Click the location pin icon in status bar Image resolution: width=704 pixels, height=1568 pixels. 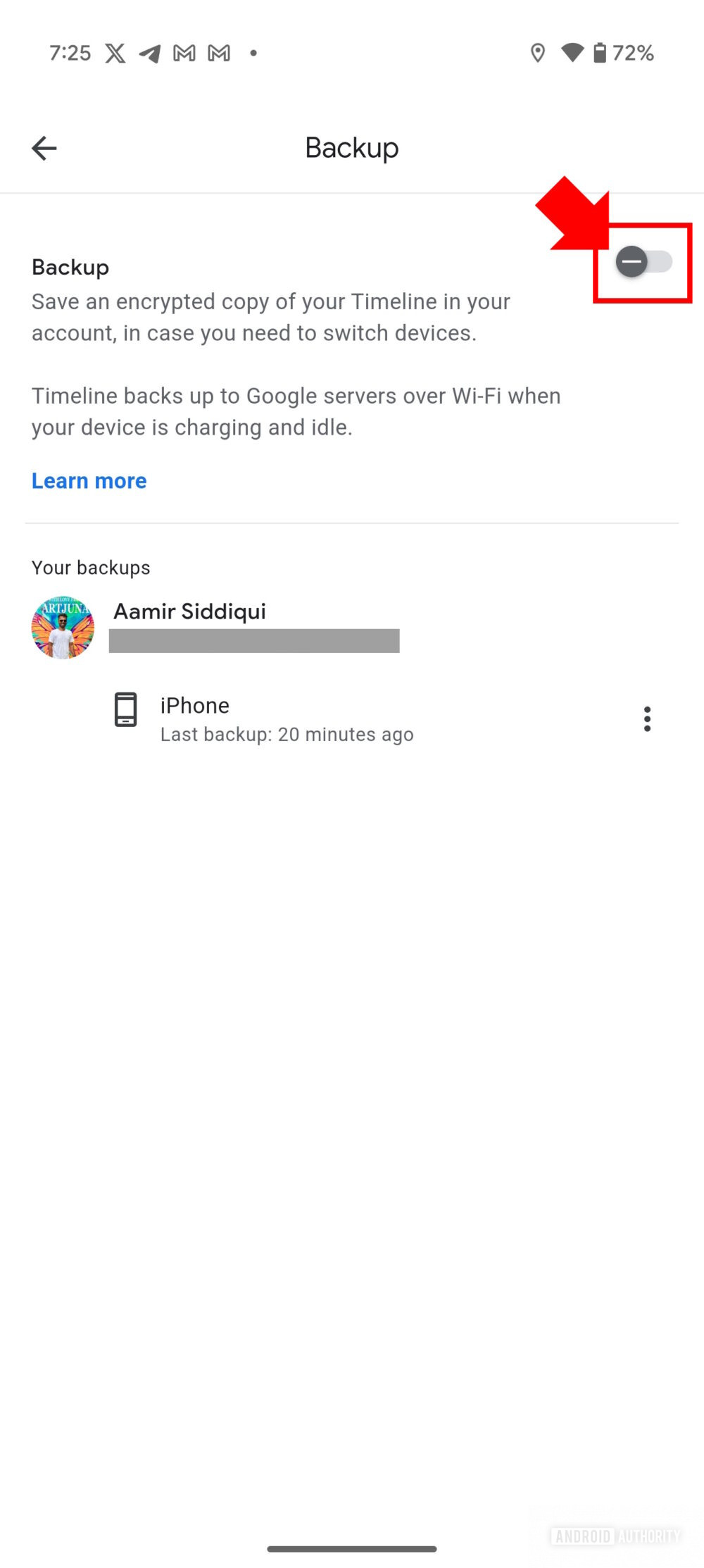point(538,53)
